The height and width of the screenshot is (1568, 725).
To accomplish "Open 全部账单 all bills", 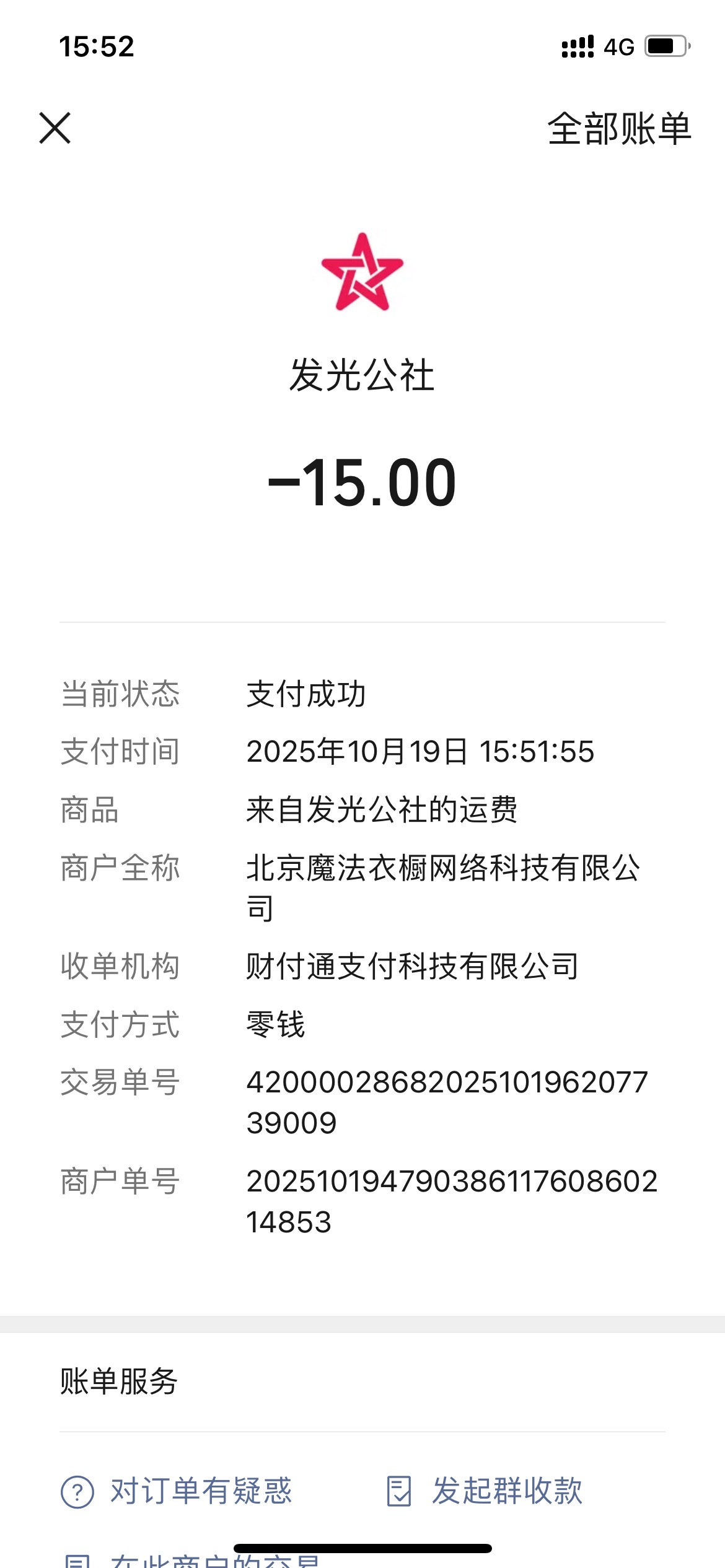I will point(618,129).
